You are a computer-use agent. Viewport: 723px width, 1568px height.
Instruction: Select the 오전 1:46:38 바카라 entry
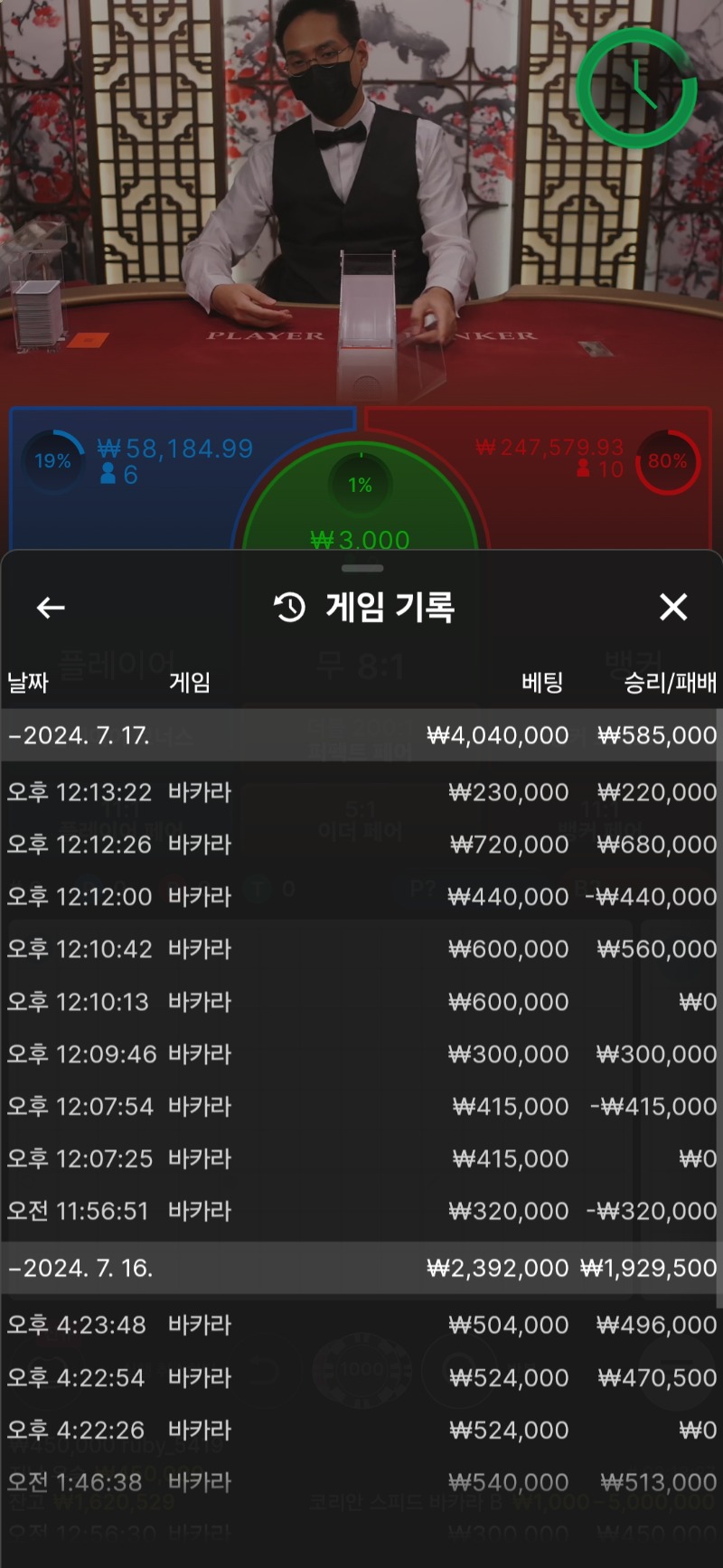click(x=361, y=1483)
